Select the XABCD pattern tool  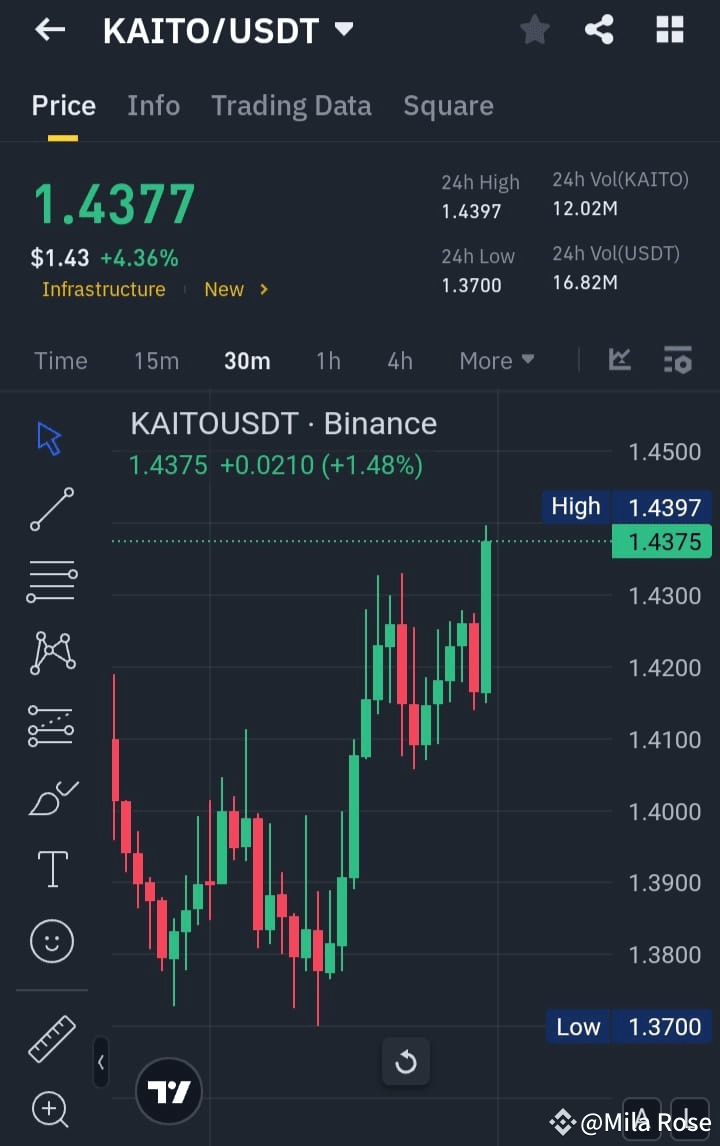(x=51, y=653)
